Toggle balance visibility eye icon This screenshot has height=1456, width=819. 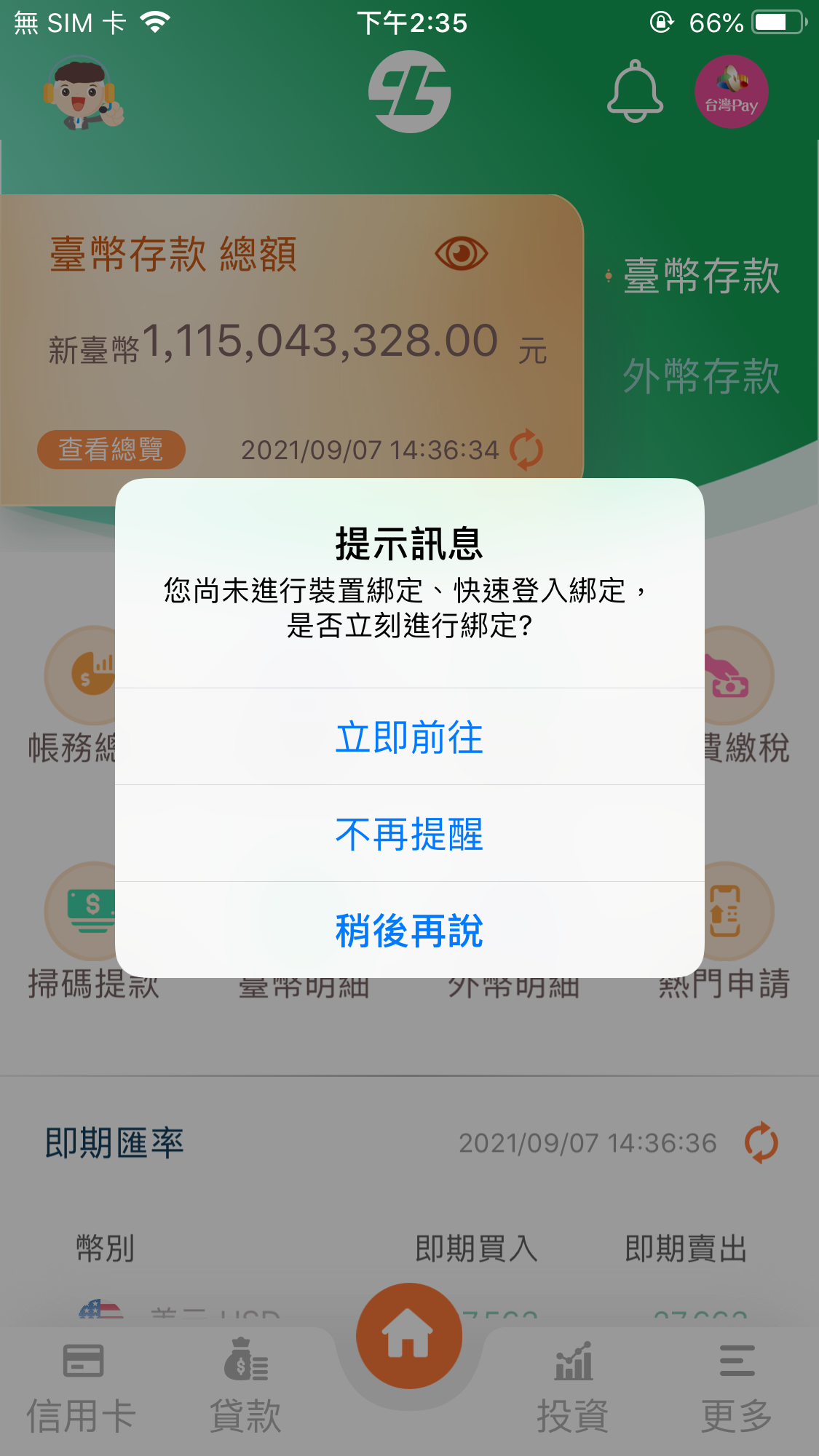pyautogui.click(x=461, y=254)
